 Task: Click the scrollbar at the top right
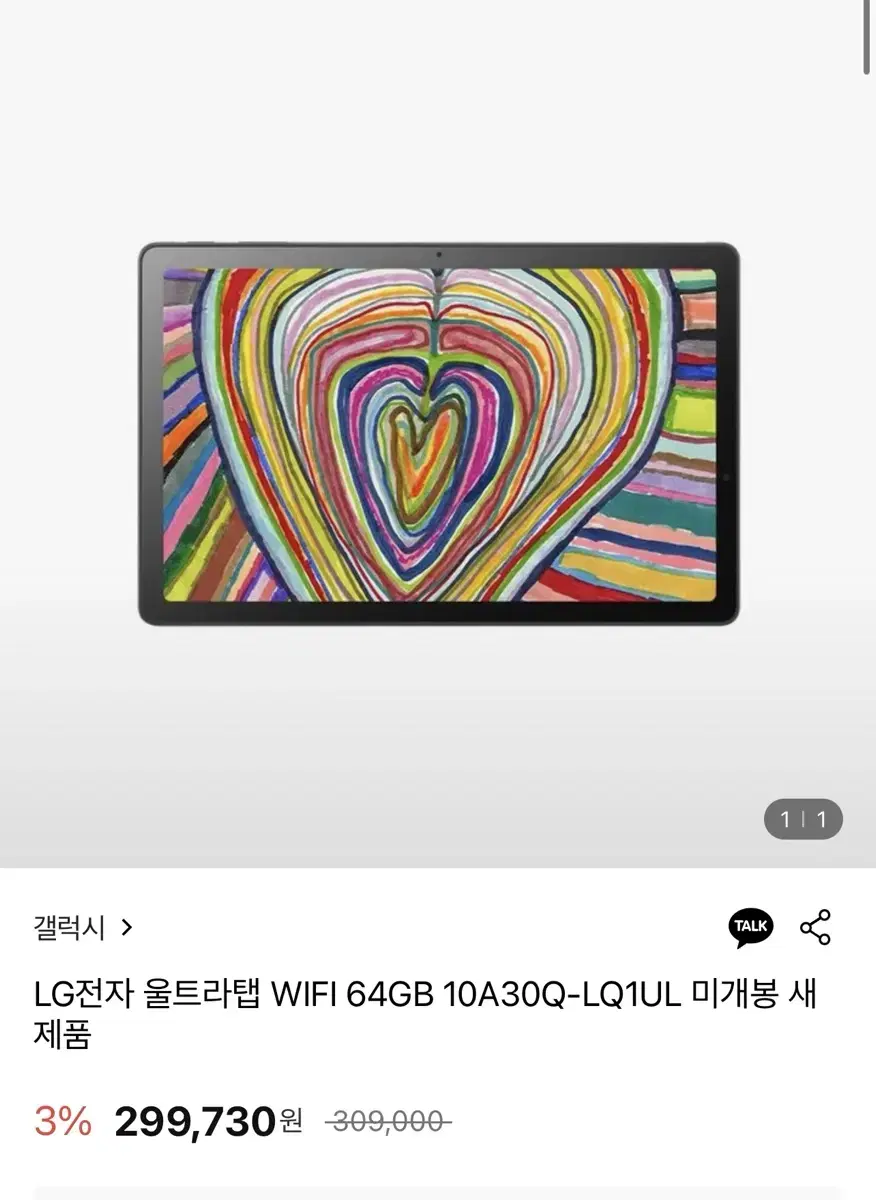click(x=866, y=40)
